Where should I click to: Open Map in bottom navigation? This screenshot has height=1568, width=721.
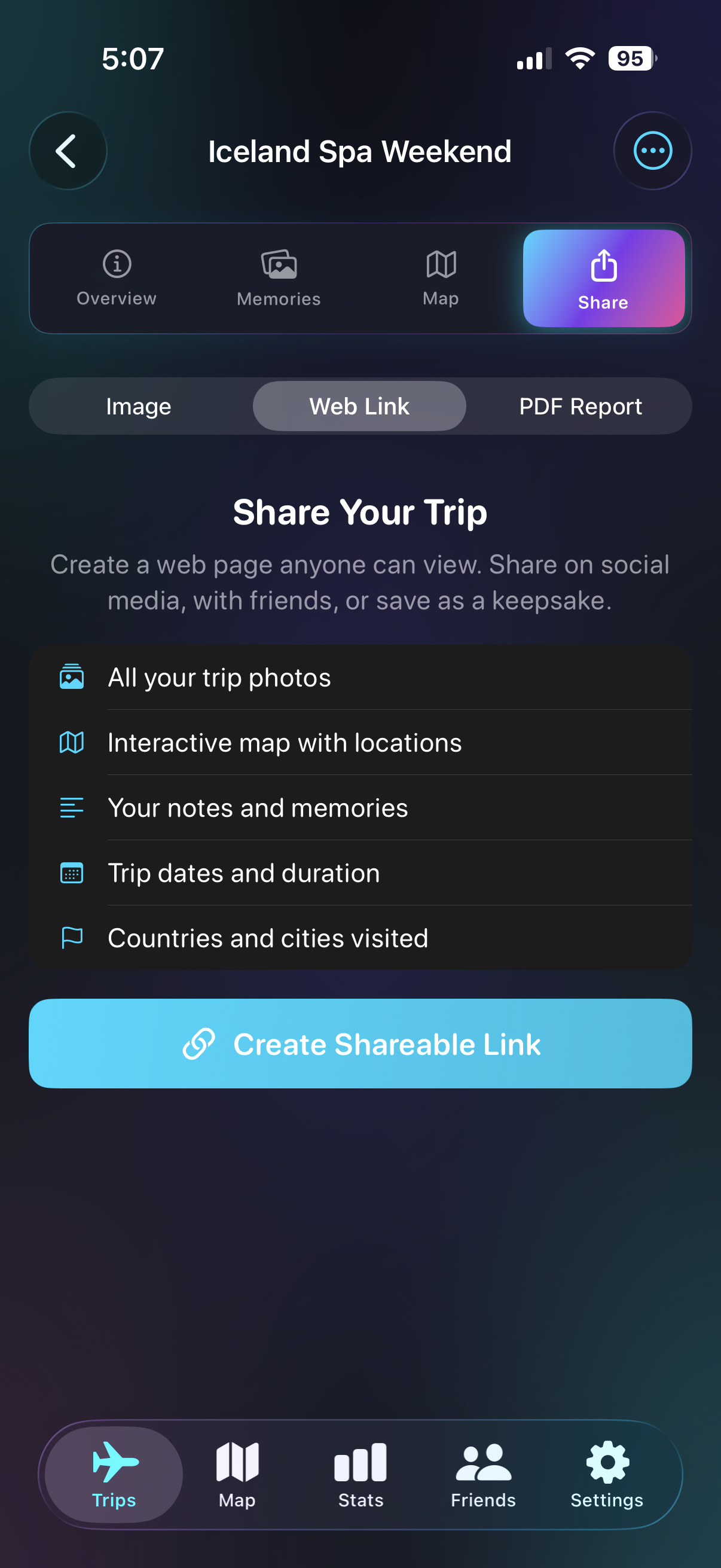coord(237,1474)
